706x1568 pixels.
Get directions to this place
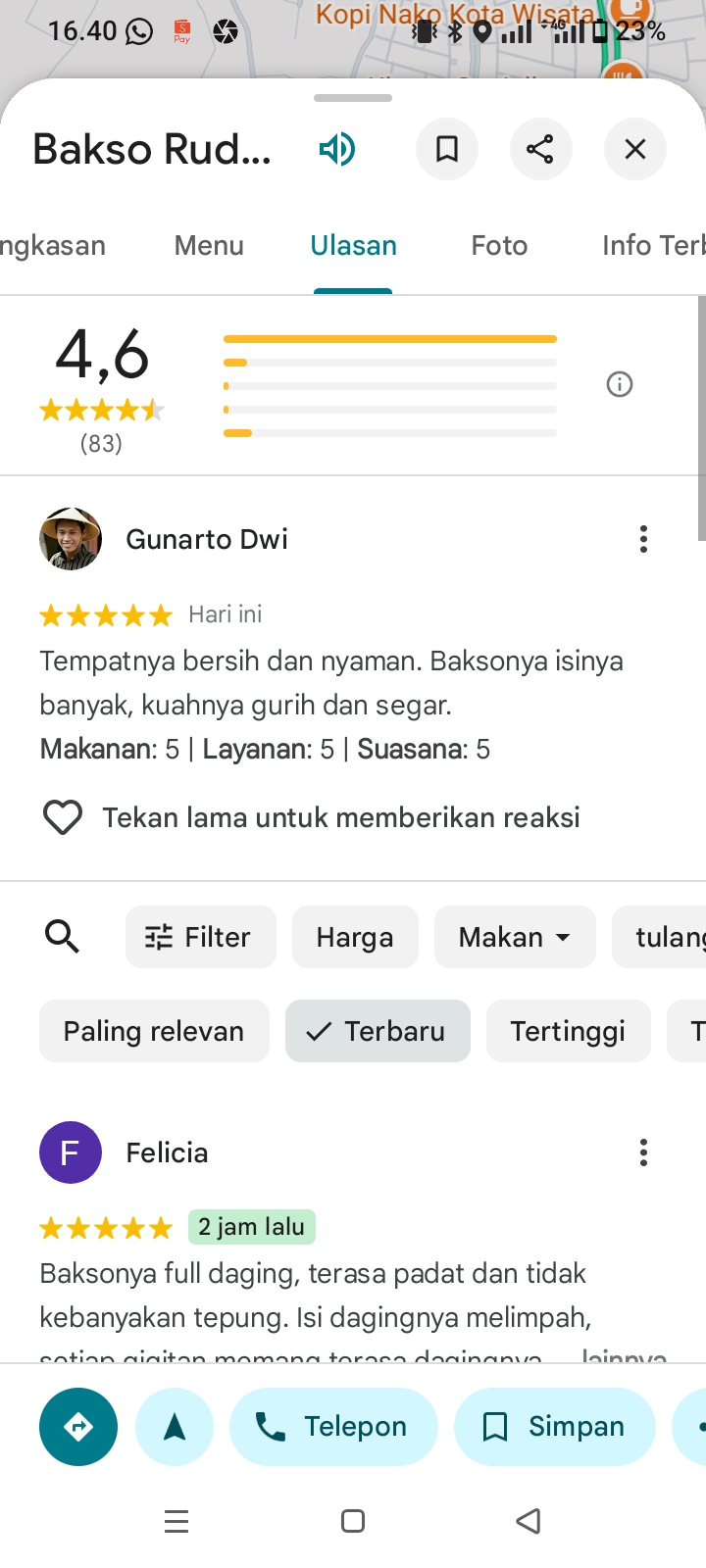pos(78,1427)
